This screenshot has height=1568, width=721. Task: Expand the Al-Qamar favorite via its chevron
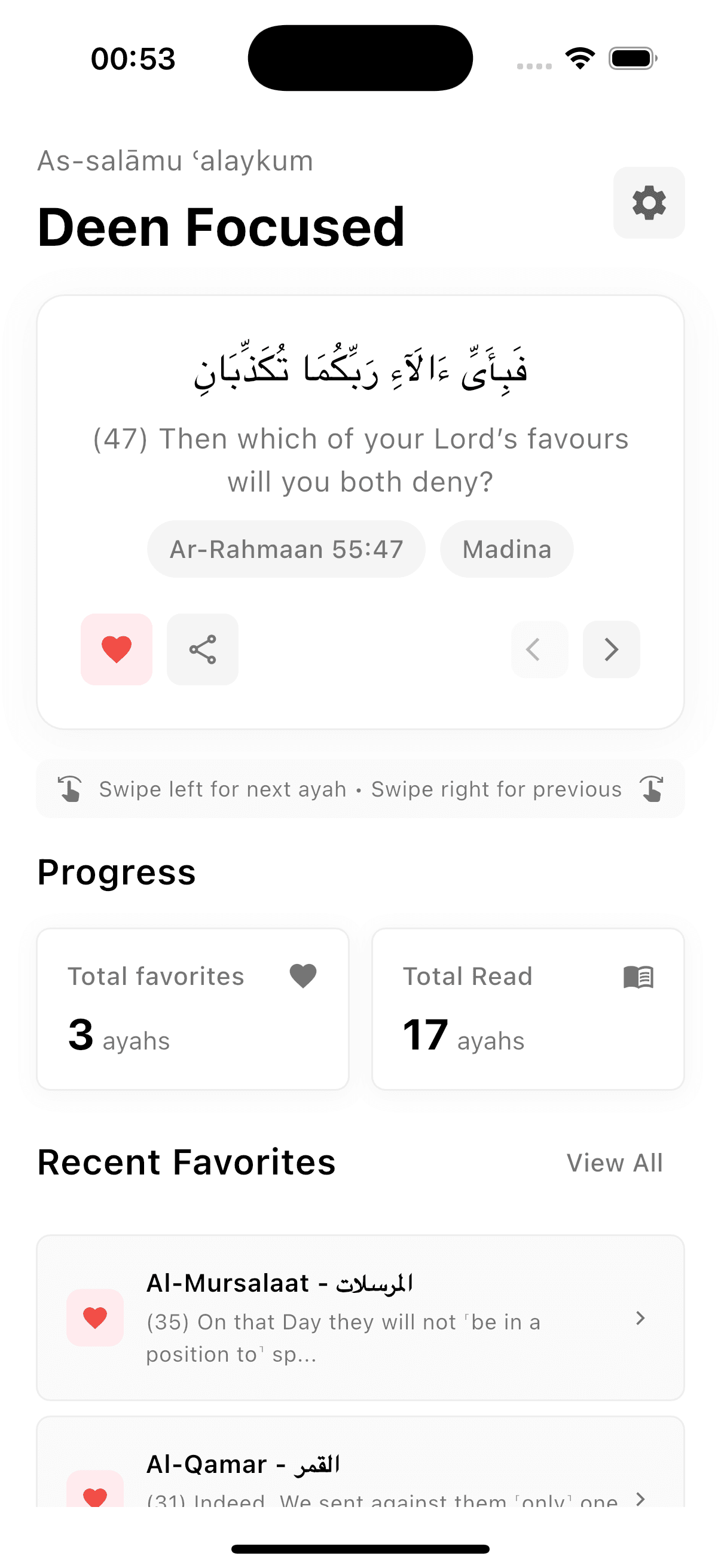click(x=640, y=1500)
